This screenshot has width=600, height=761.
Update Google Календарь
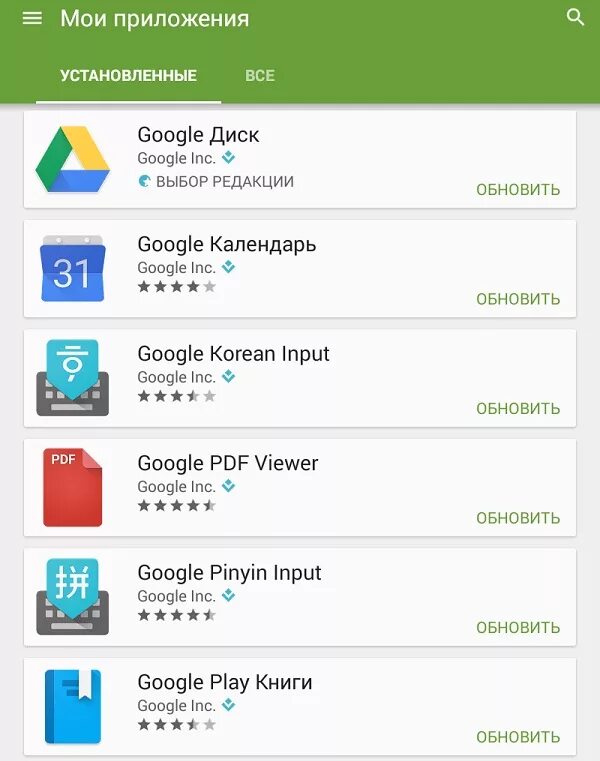point(517,299)
